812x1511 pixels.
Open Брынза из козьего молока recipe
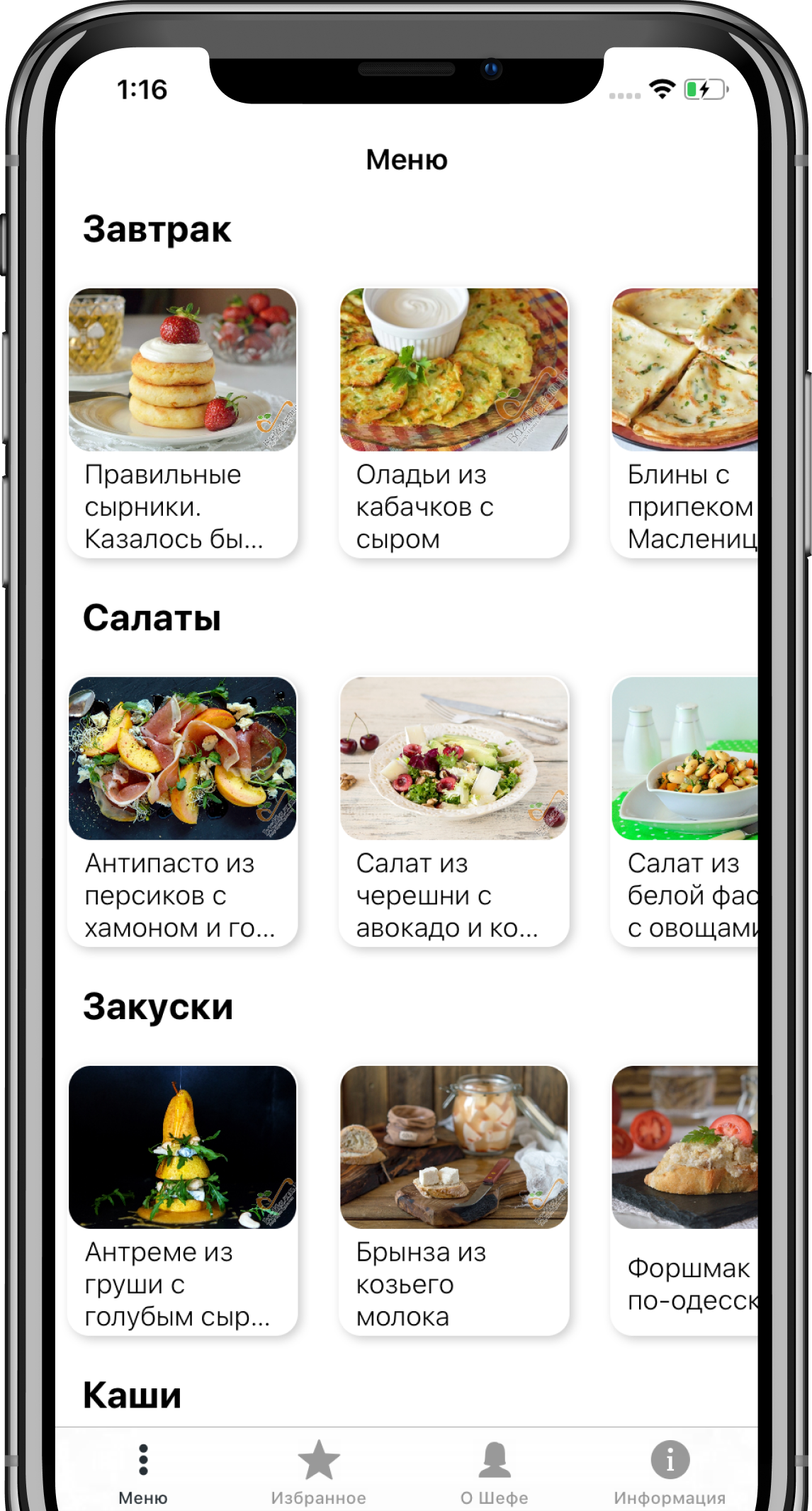click(453, 1199)
